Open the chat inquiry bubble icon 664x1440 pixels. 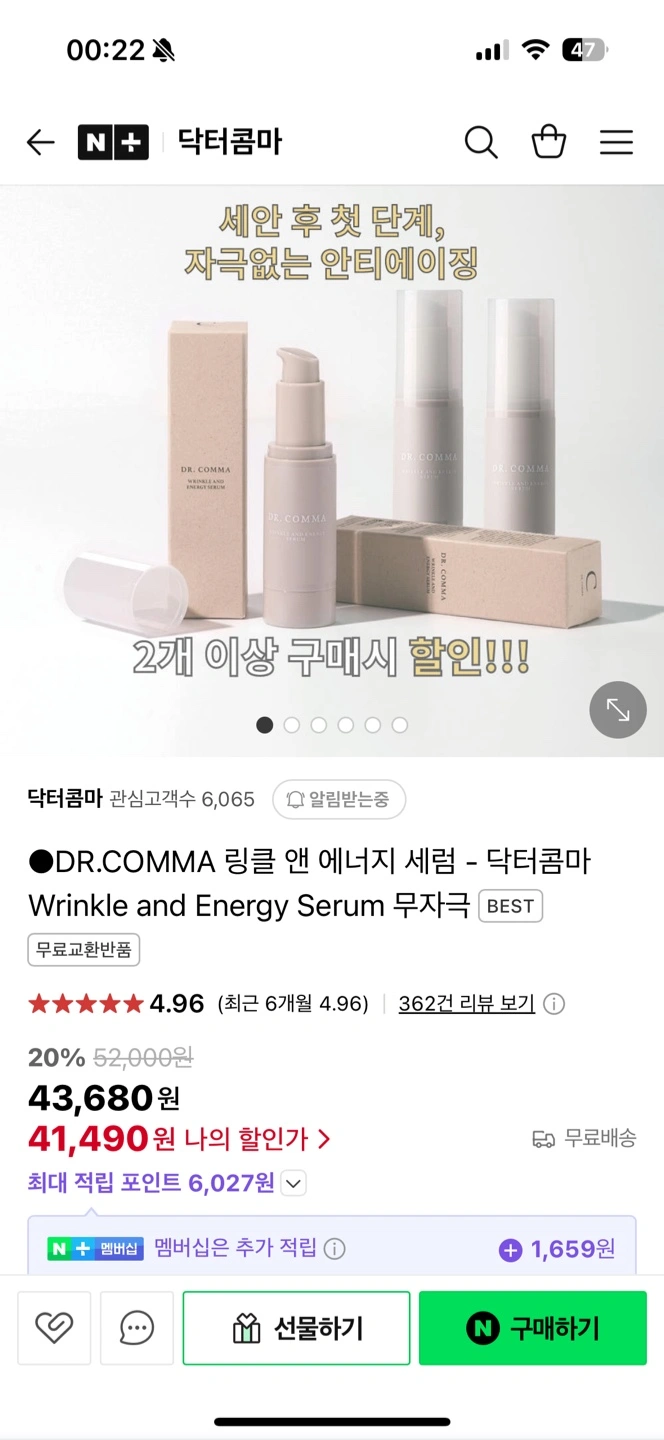click(137, 1328)
